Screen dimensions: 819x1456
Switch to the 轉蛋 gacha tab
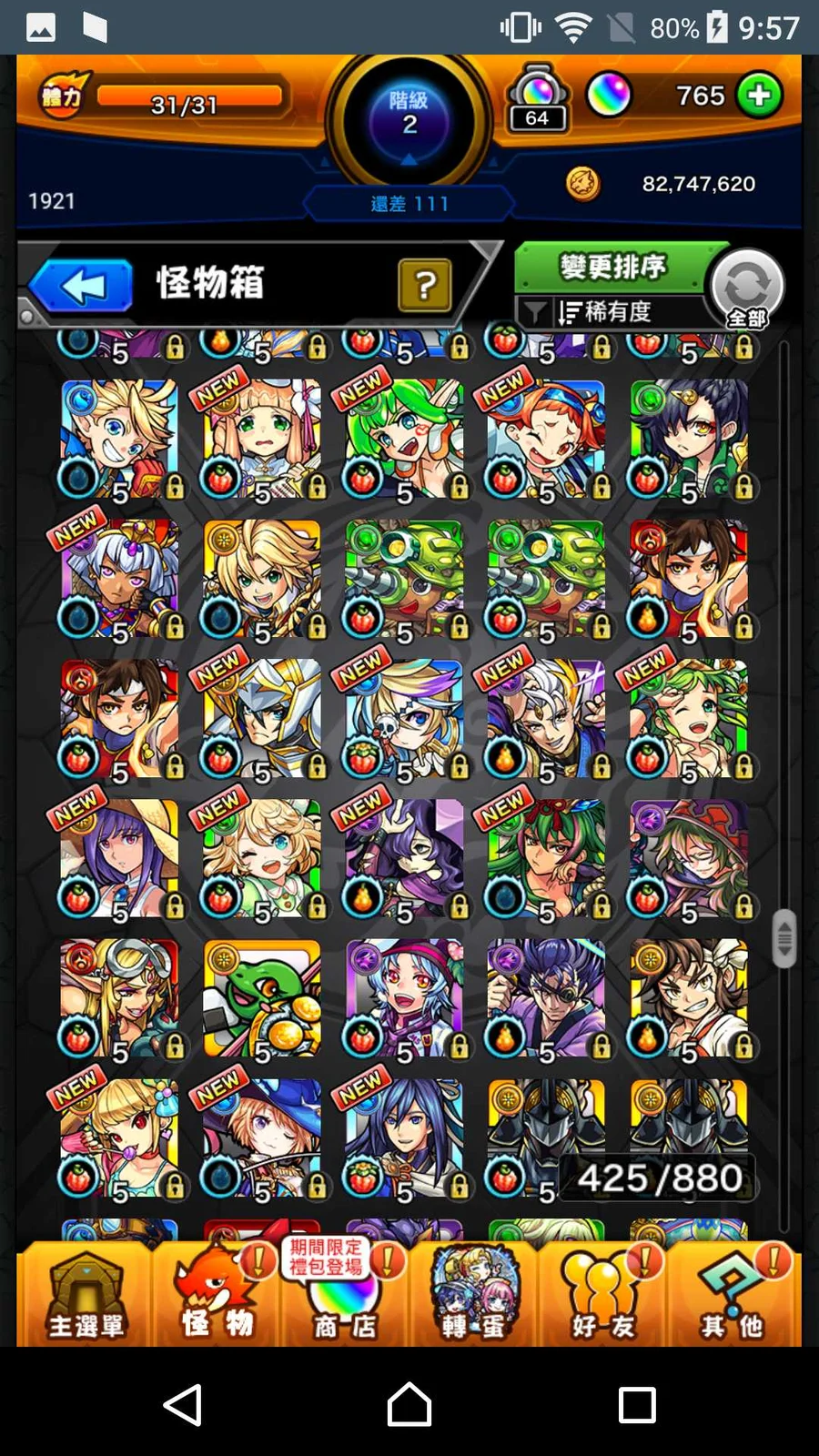click(473, 1292)
